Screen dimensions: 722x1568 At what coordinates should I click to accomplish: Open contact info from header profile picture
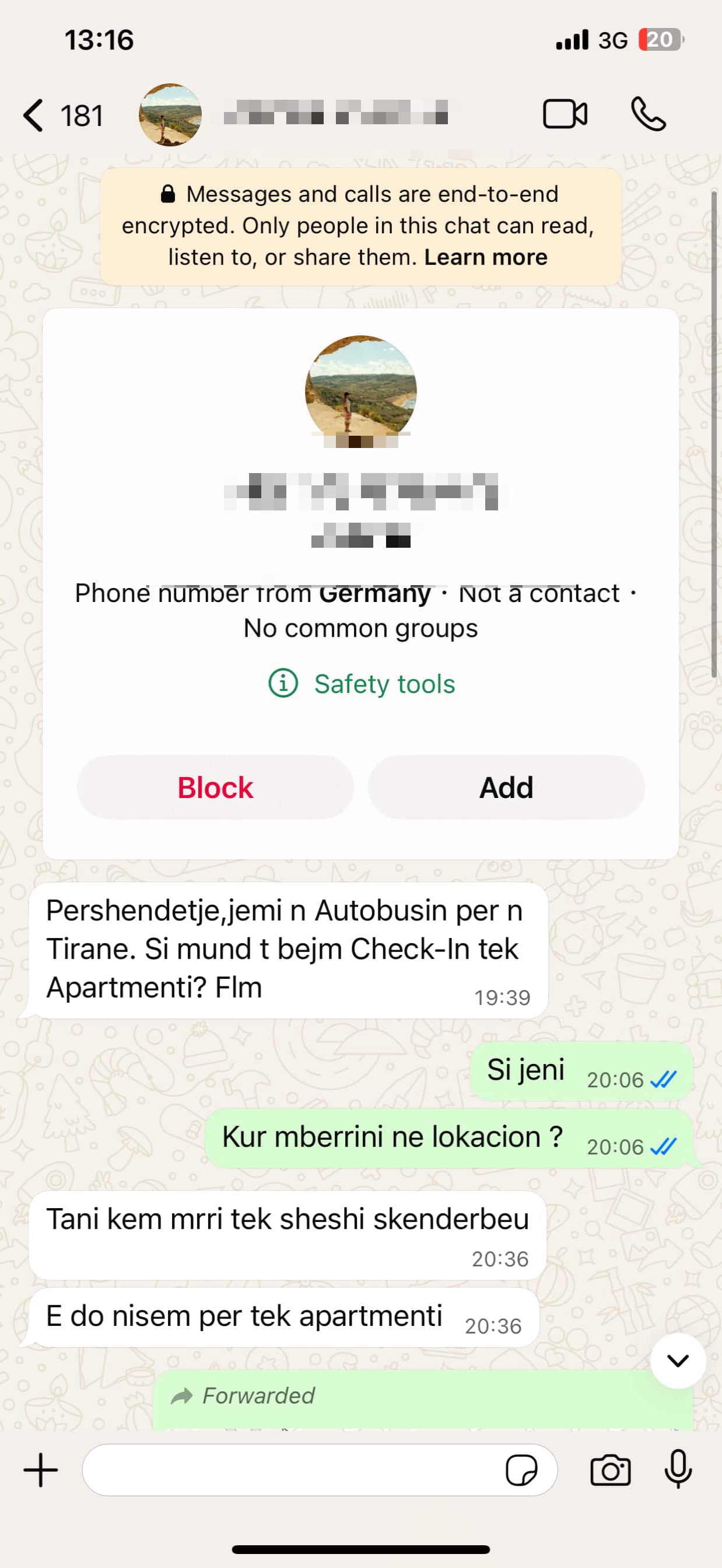tap(170, 114)
